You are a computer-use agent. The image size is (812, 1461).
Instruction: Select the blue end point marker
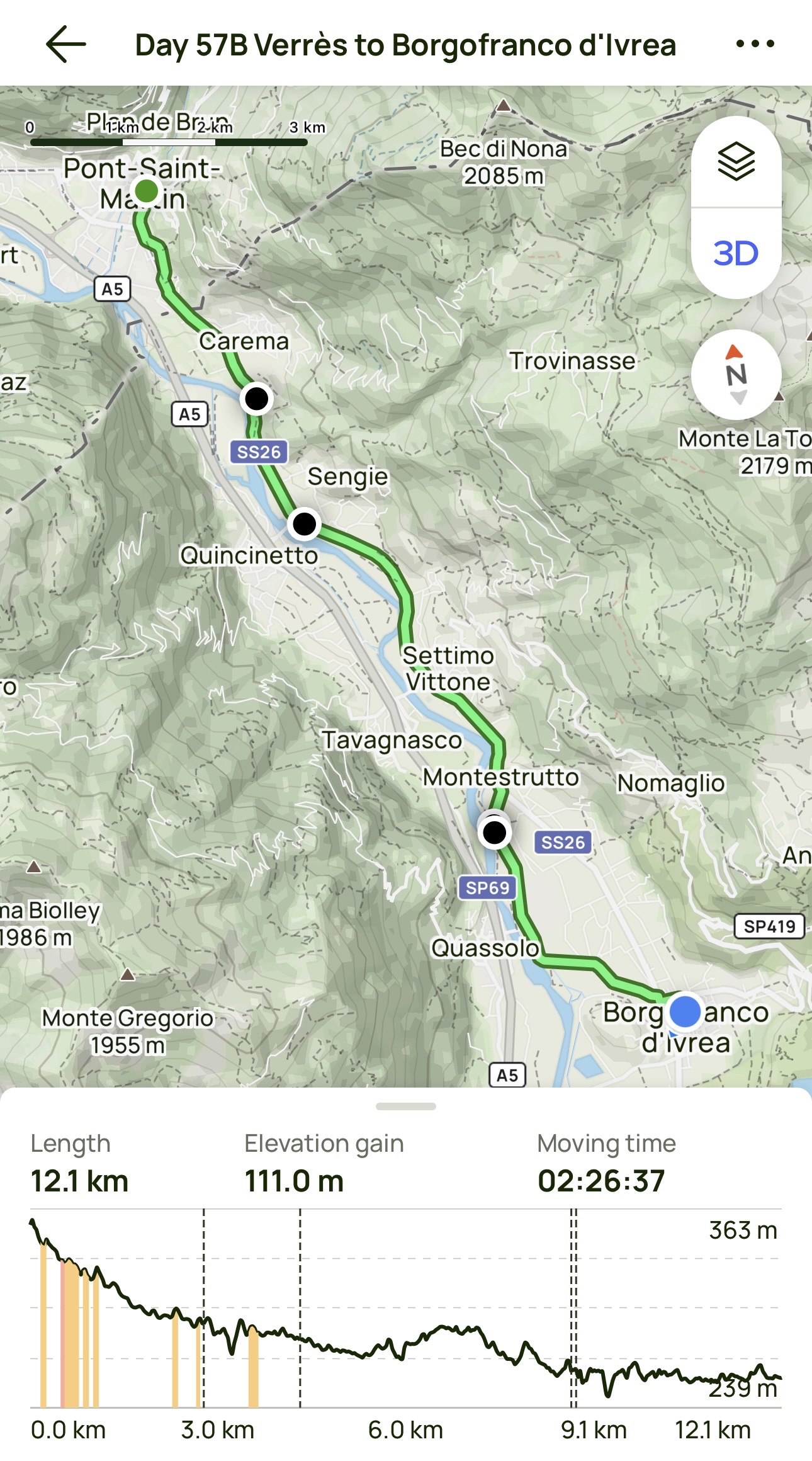(685, 1011)
